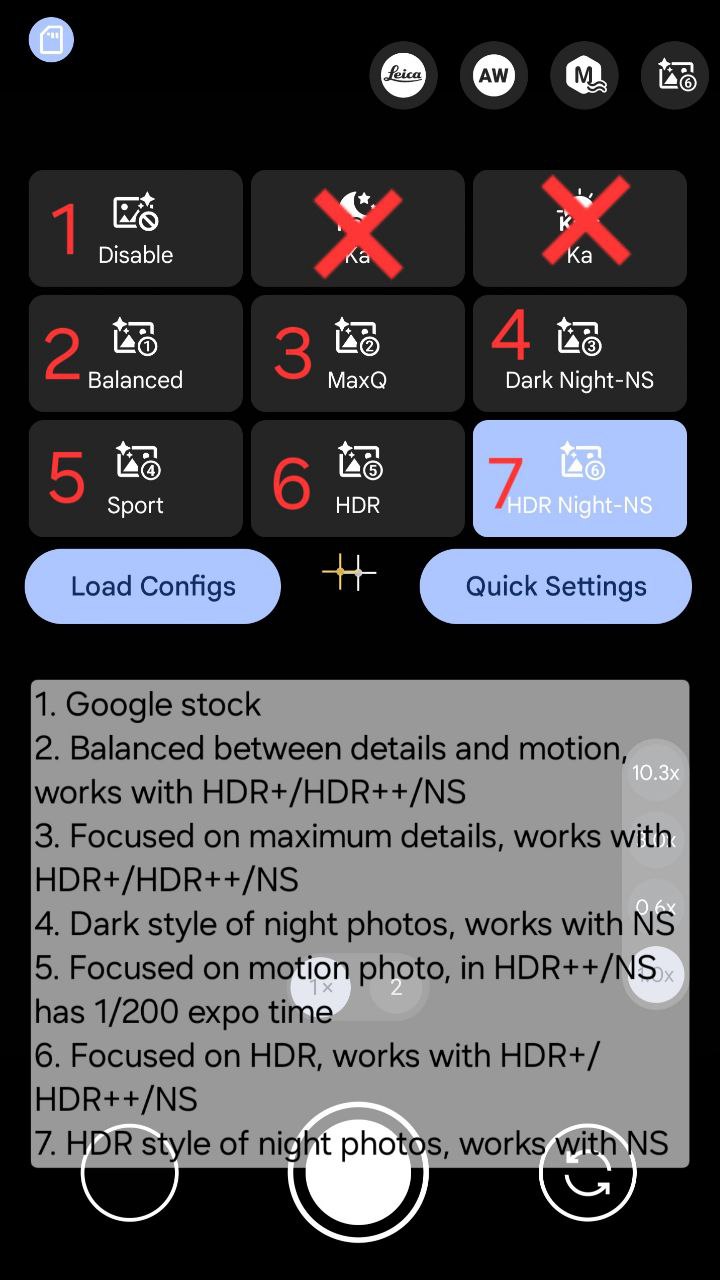The image size is (720, 1280).
Task: Choose the Balanced config
Action: pyautogui.click(x=136, y=353)
